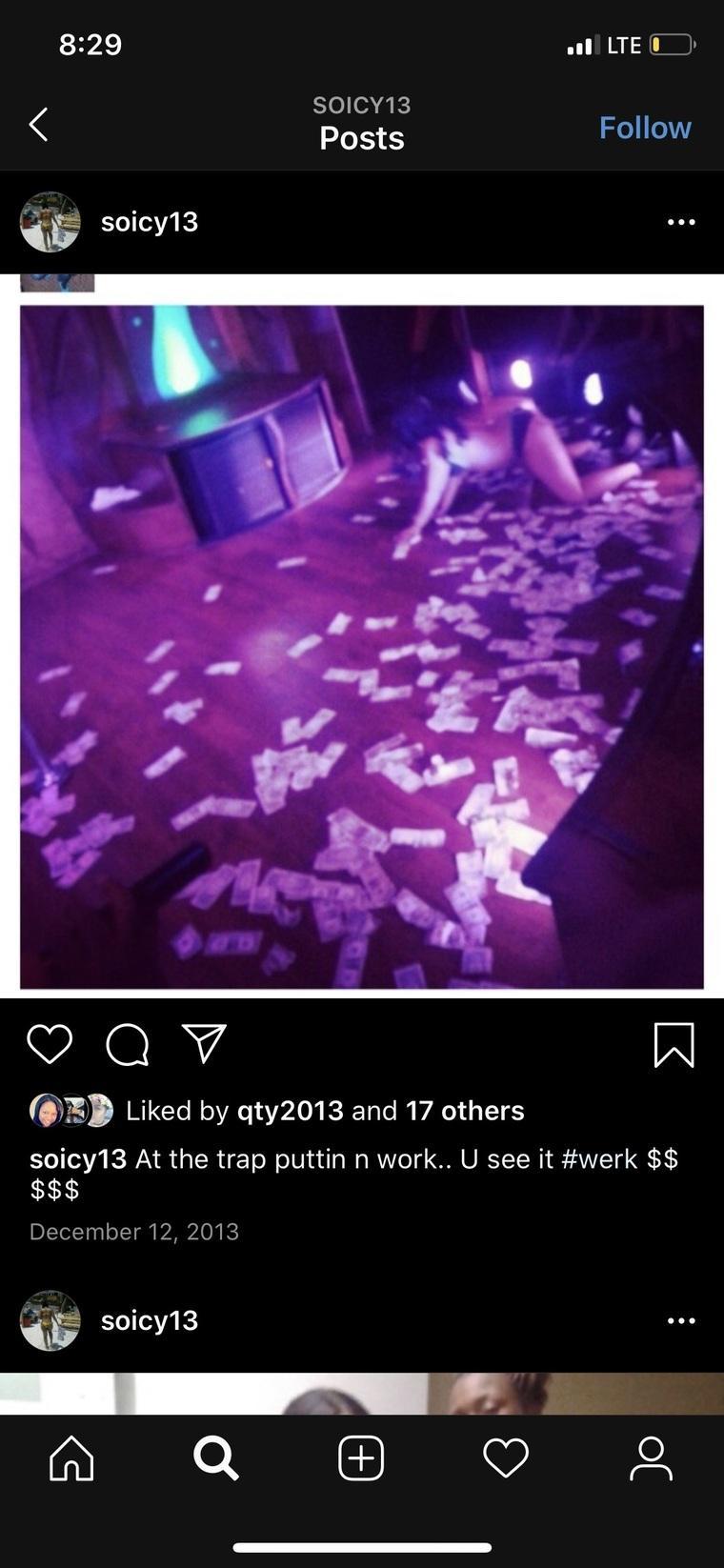Comment on the December 12, 2013 post
The height and width of the screenshot is (1568, 724).
(x=128, y=1044)
